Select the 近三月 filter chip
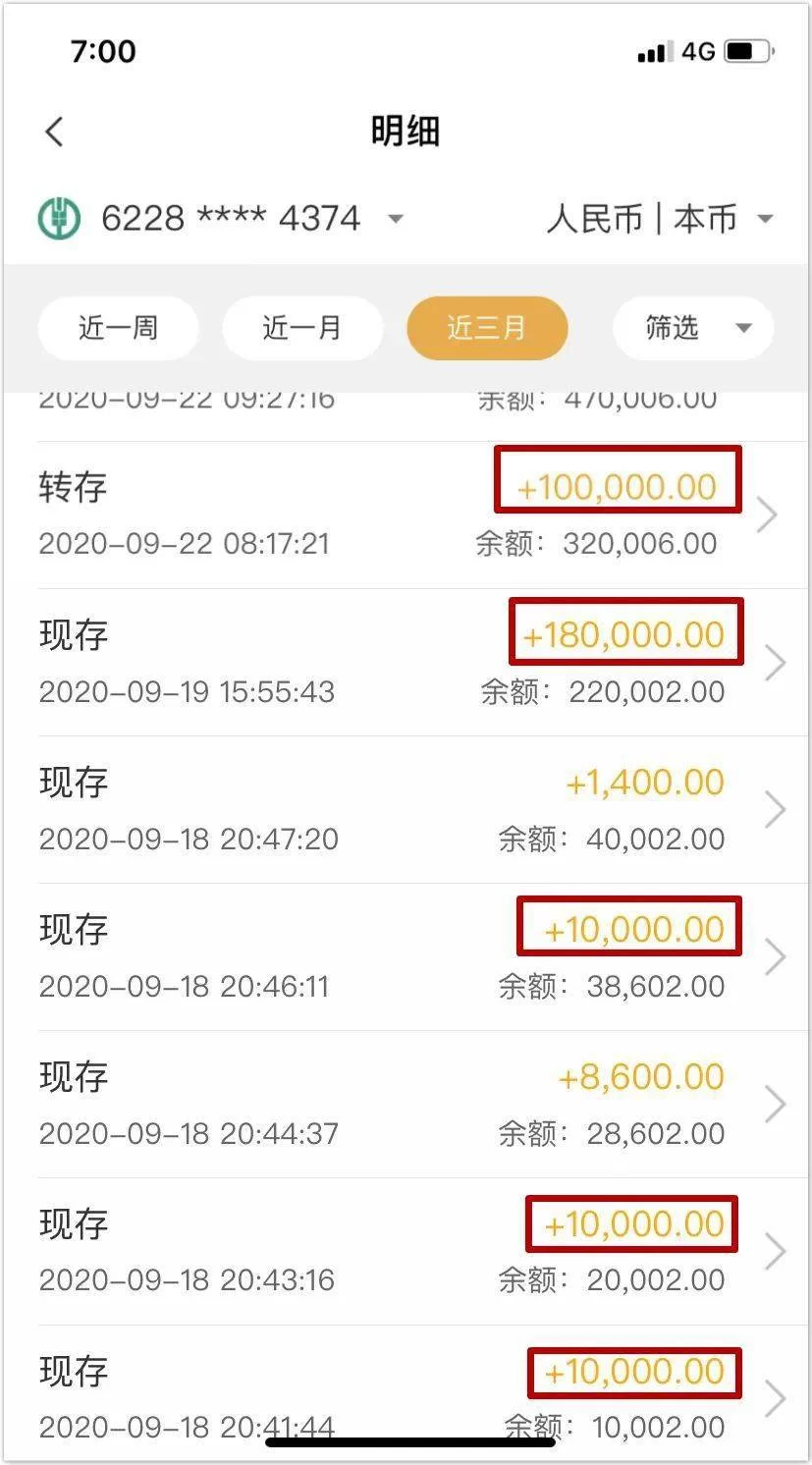812x1465 pixels. tap(487, 328)
